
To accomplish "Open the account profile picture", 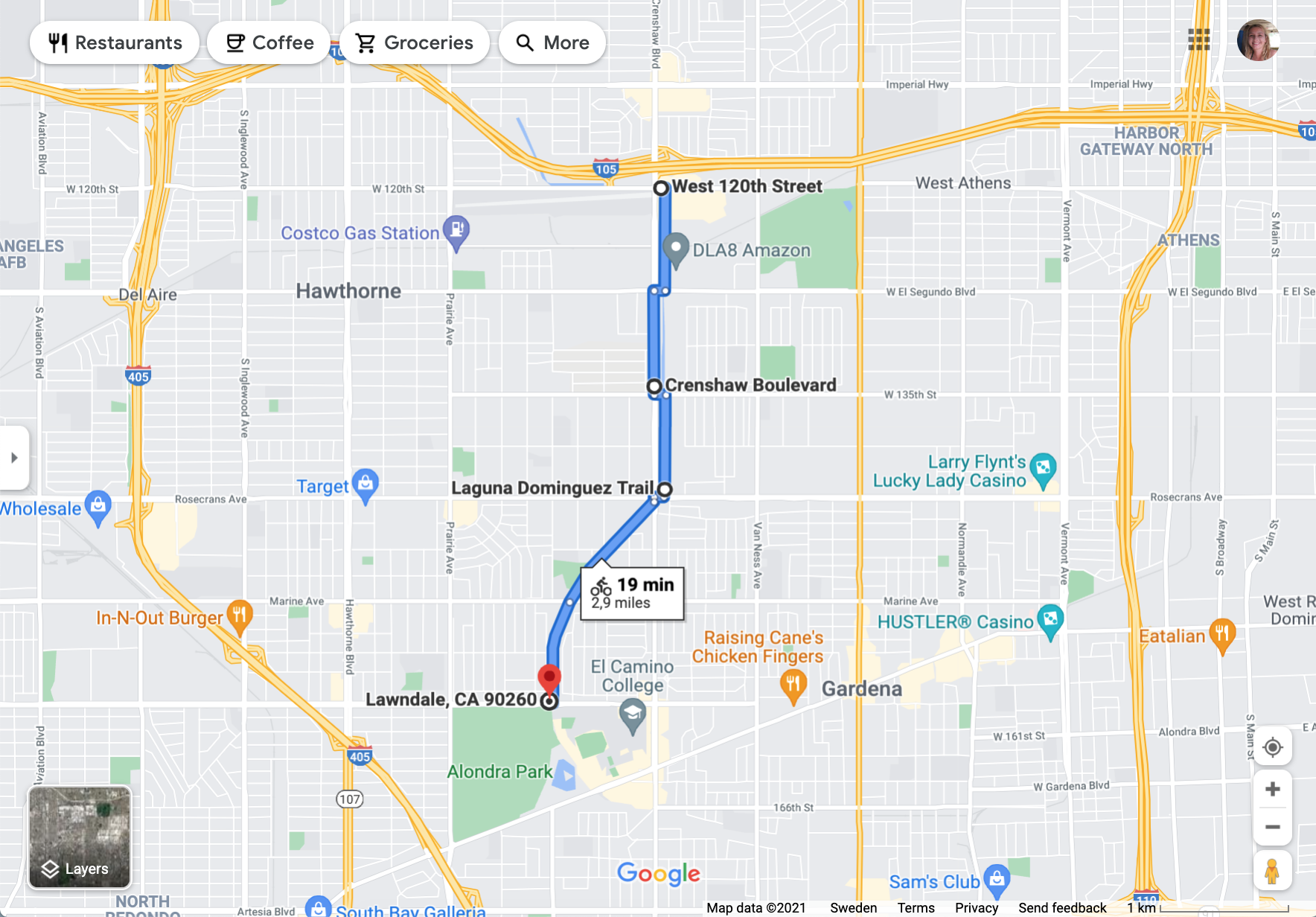I will coord(1257,40).
